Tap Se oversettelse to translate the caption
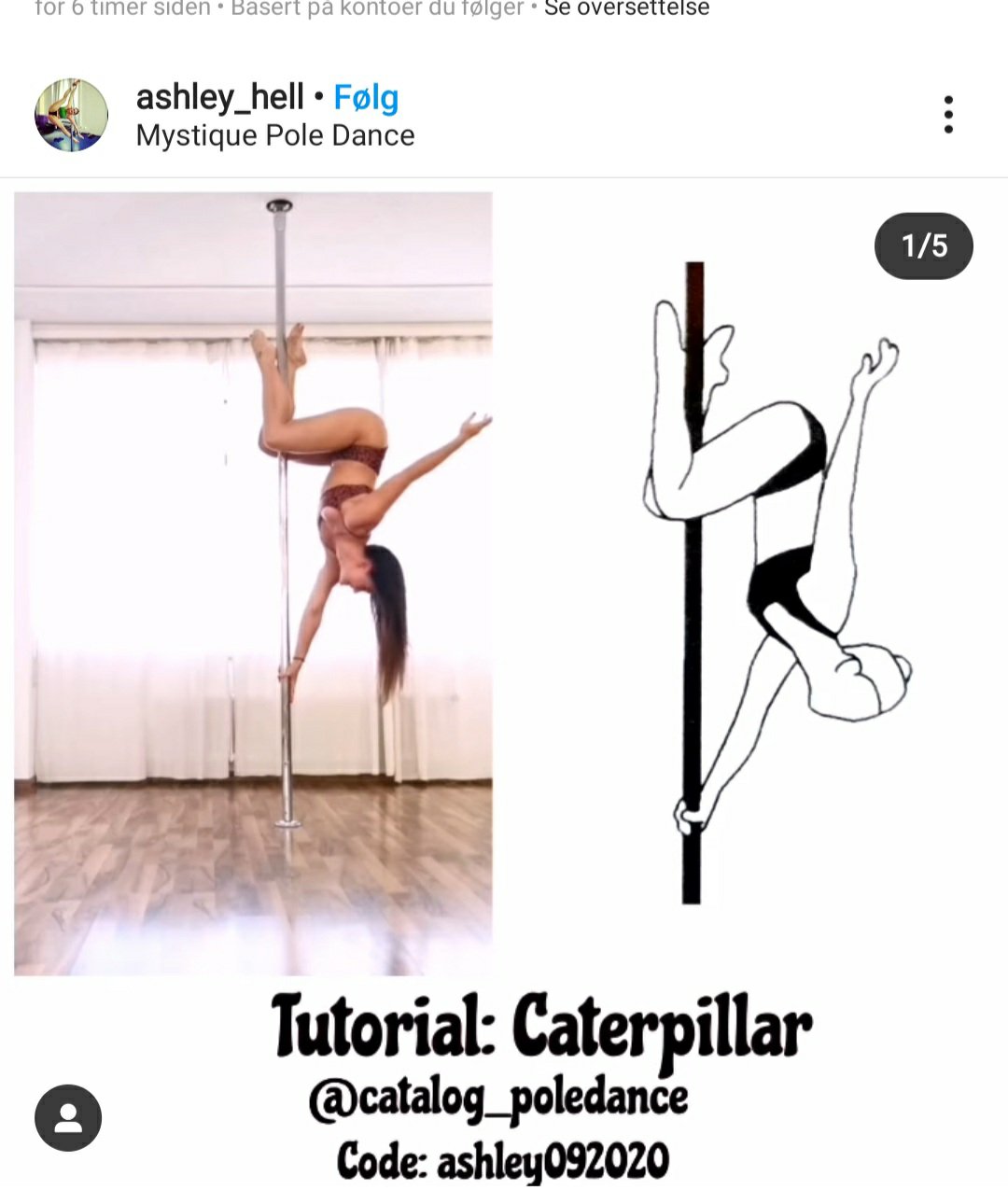The width and height of the screenshot is (1008, 1190). click(x=626, y=9)
